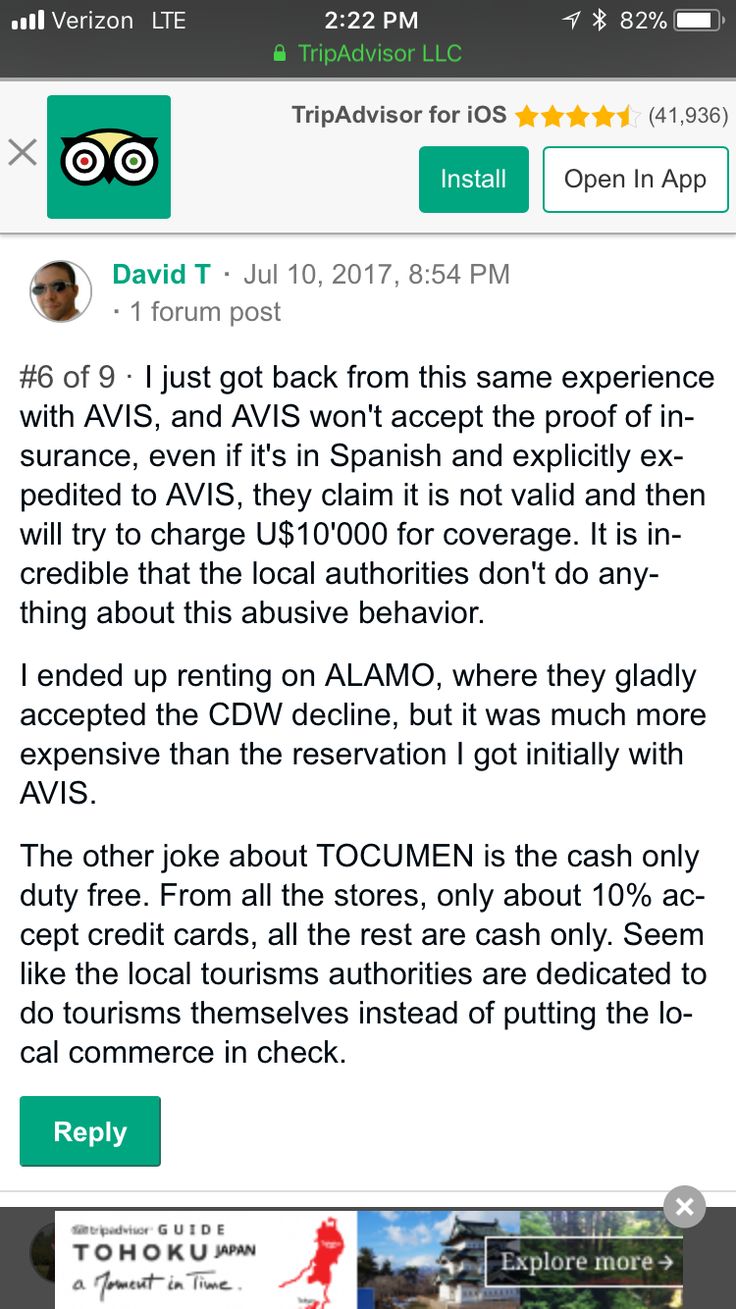Tap Open In App button
Image resolution: width=736 pixels, height=1309 pixels.
pos(635,179)
